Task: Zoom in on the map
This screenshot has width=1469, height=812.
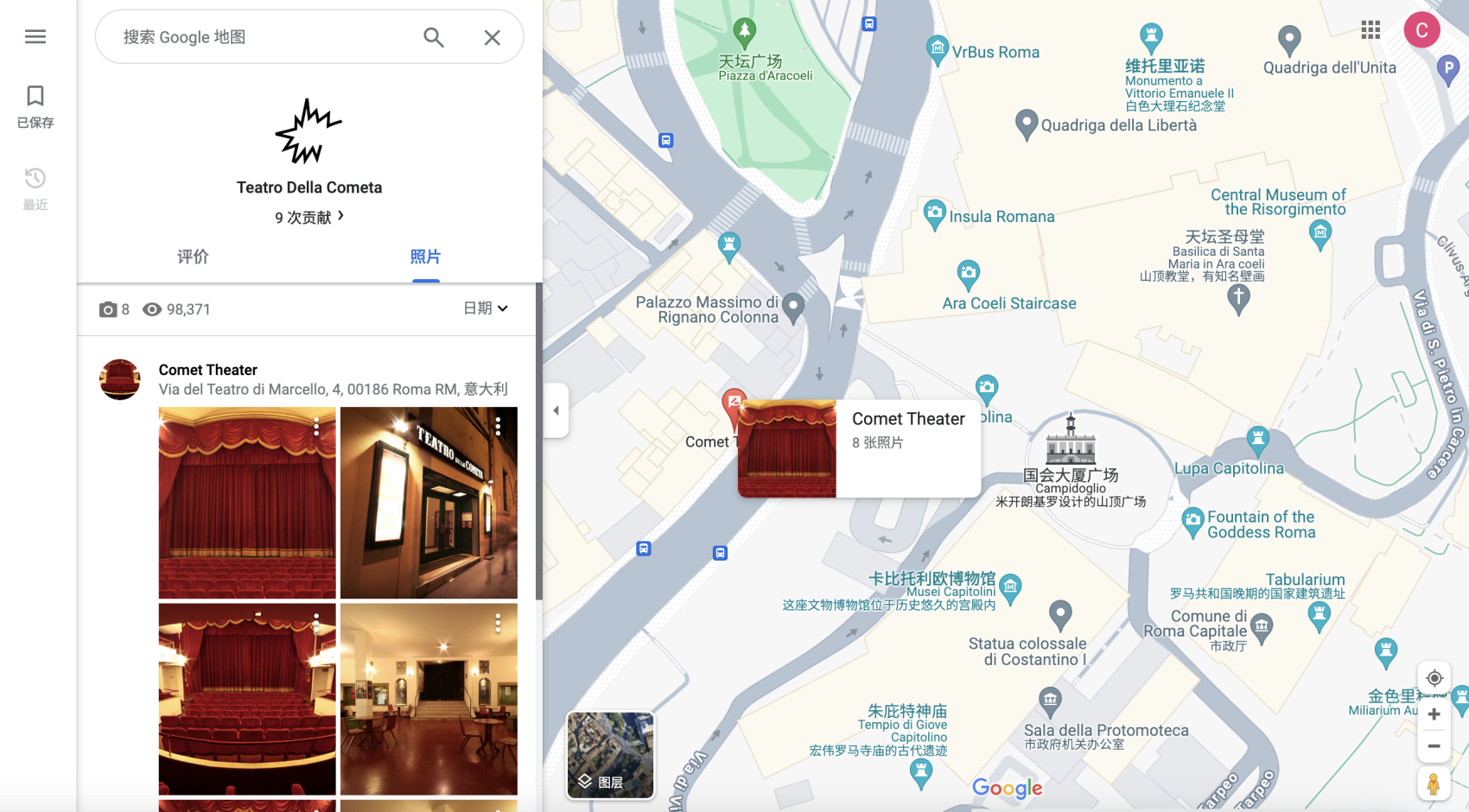Action: pyautogui.click(x=1434, y=714)
